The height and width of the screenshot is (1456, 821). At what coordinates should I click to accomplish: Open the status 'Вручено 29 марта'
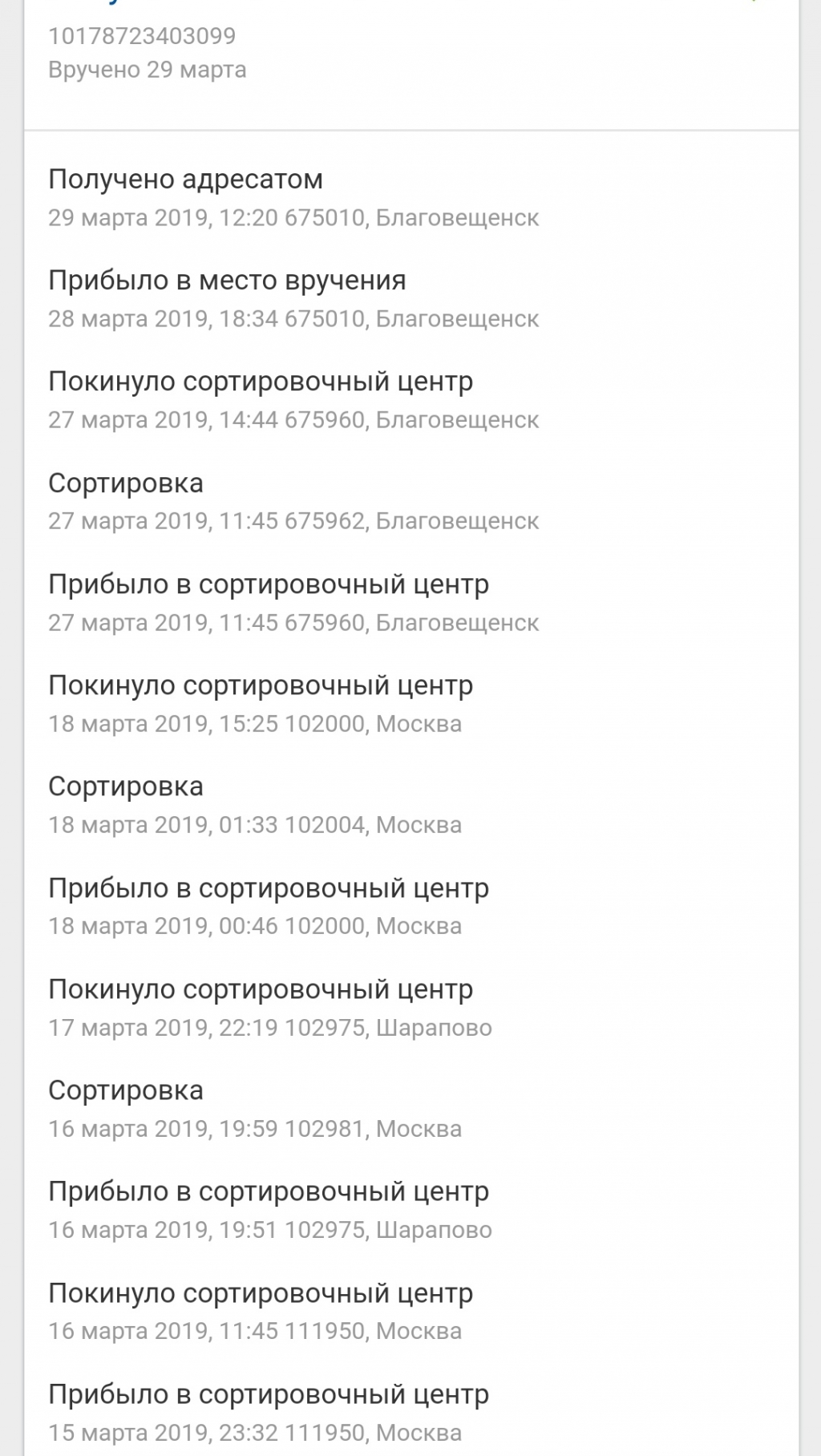[x=147, y=70]
